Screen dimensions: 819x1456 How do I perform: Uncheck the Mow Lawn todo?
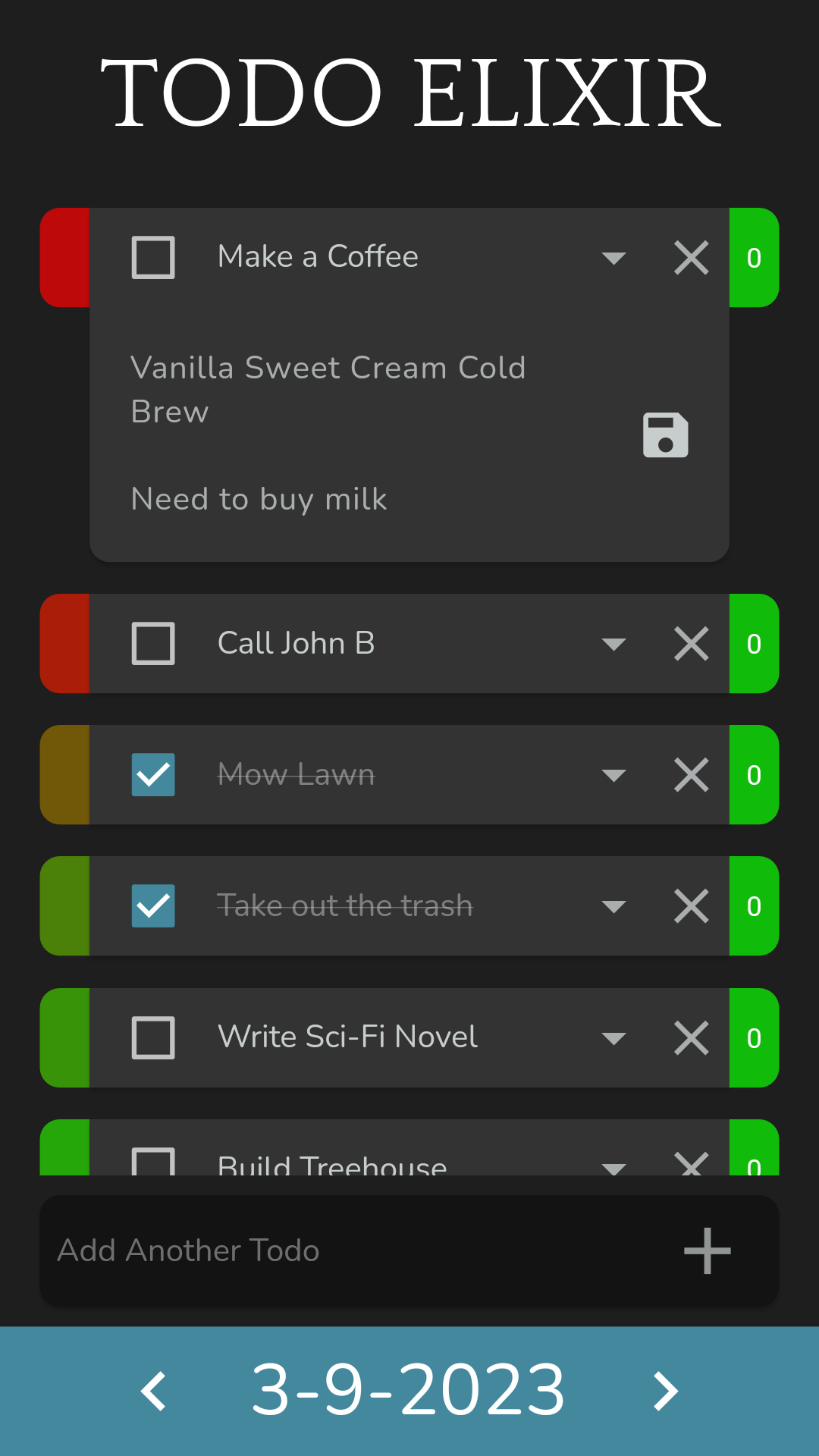pyautogui.click(x=153, y=775)
